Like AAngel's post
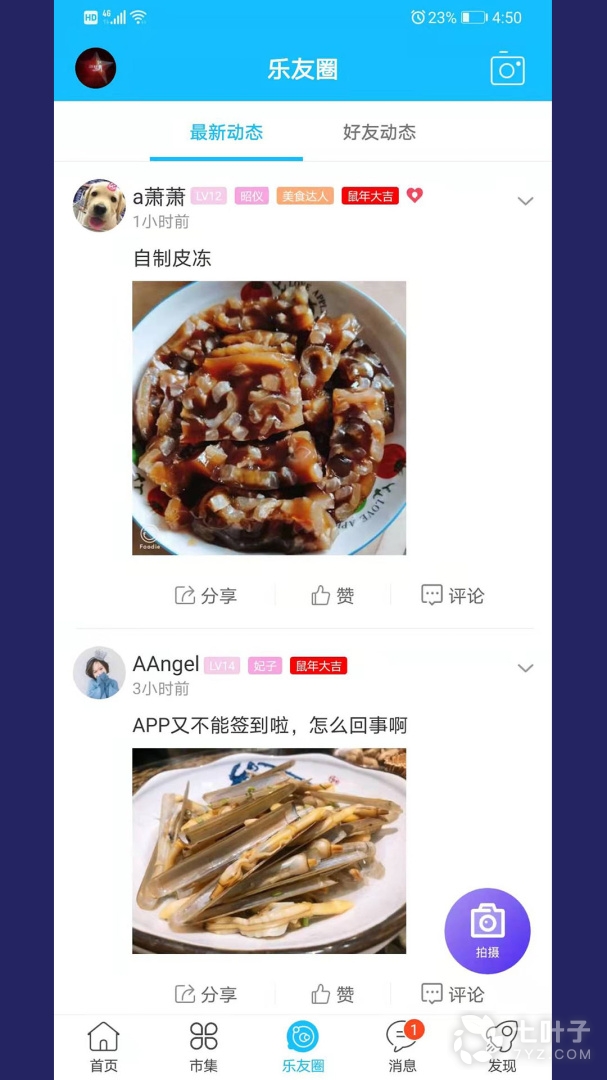 click(333, 994)
